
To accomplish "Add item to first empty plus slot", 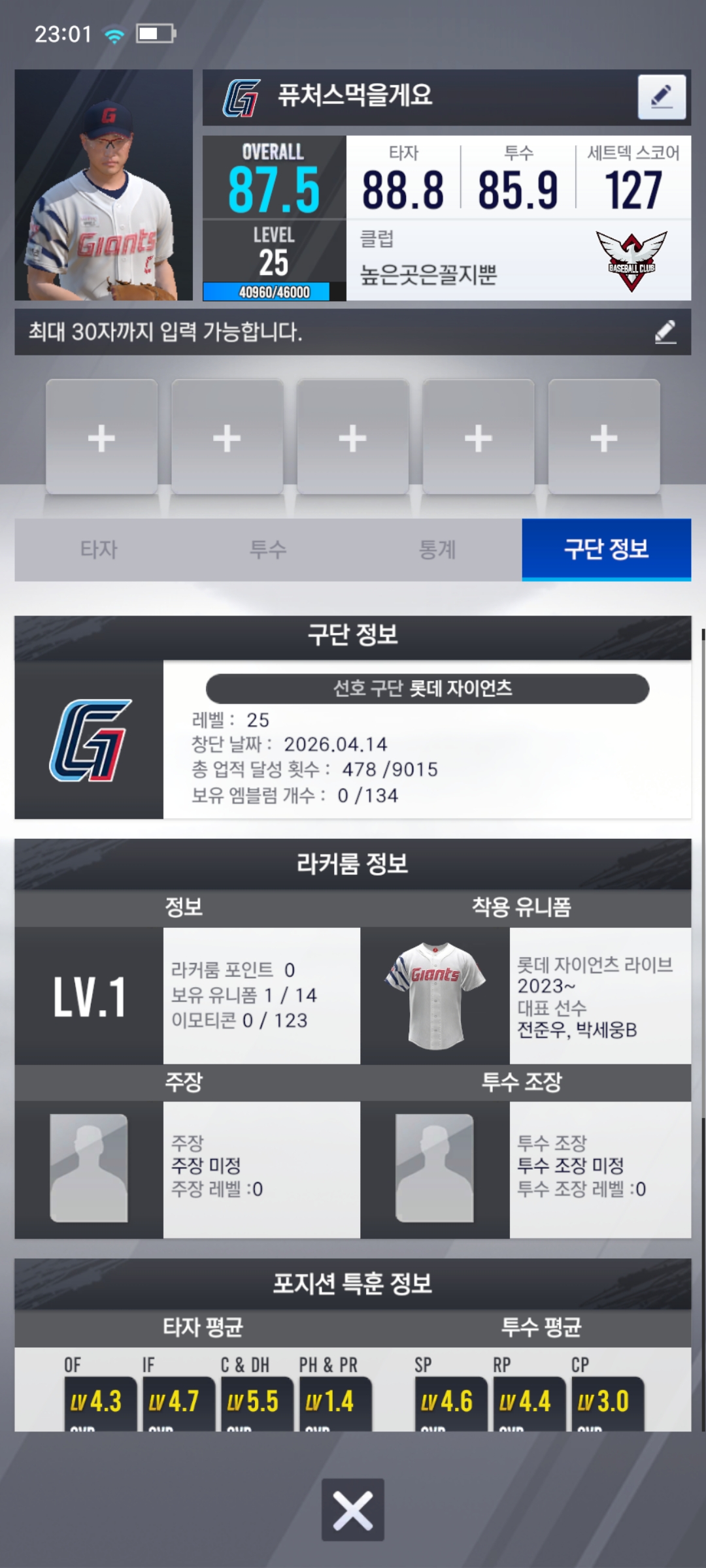I will pos(101,437).
